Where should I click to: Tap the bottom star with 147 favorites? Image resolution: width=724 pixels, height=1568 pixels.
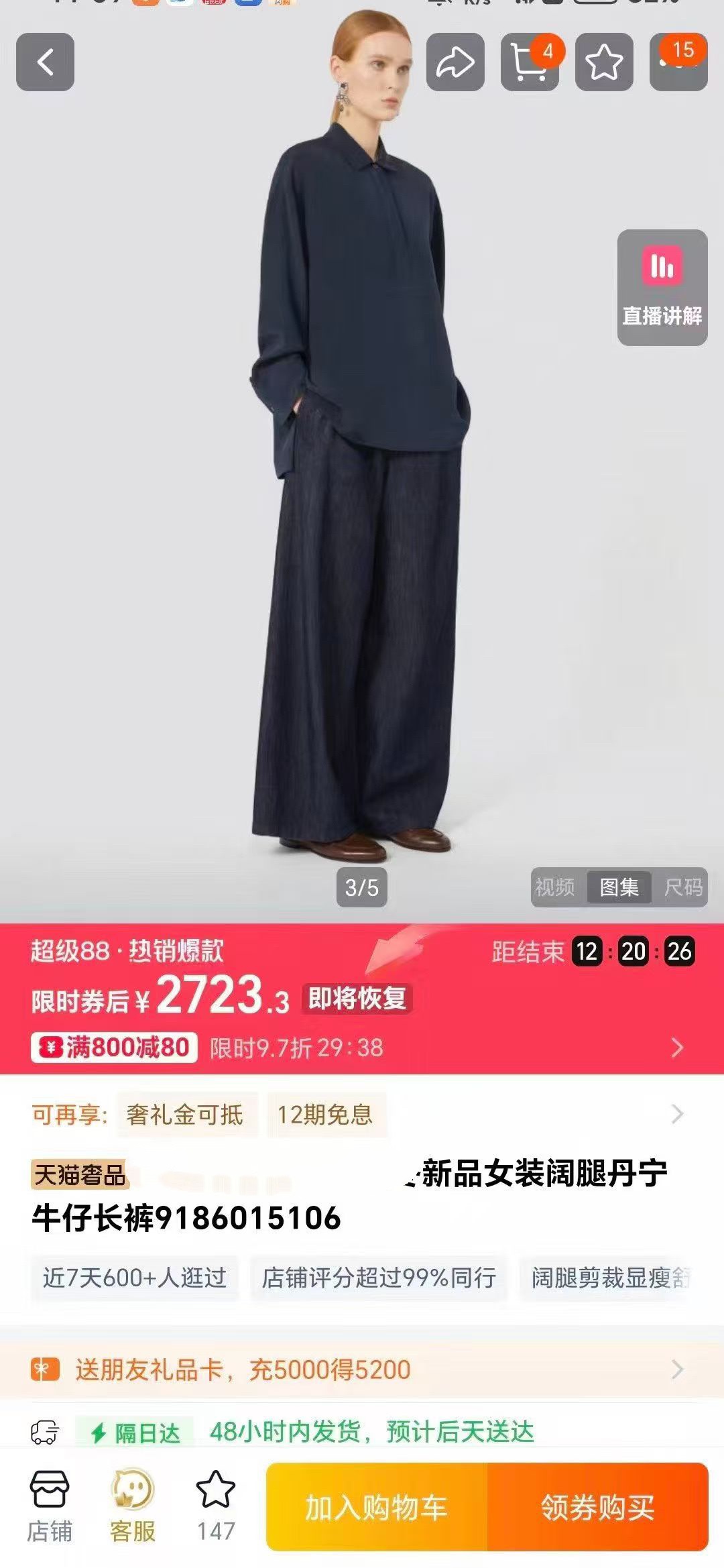coord(216,1506)
